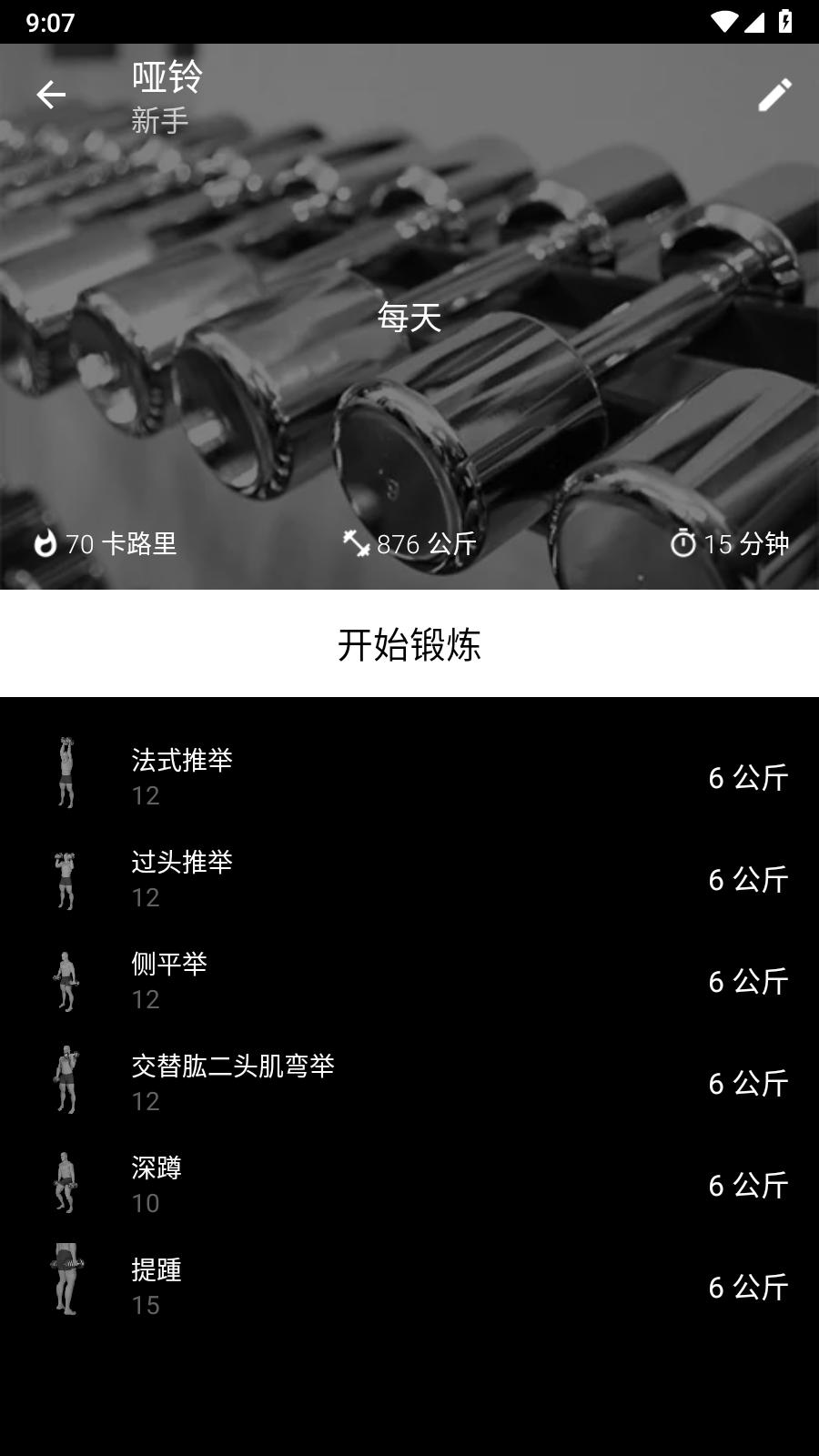Click the back arrow to exit workout
Viewport: 819px width, 1456px height.
coord(51,94)
